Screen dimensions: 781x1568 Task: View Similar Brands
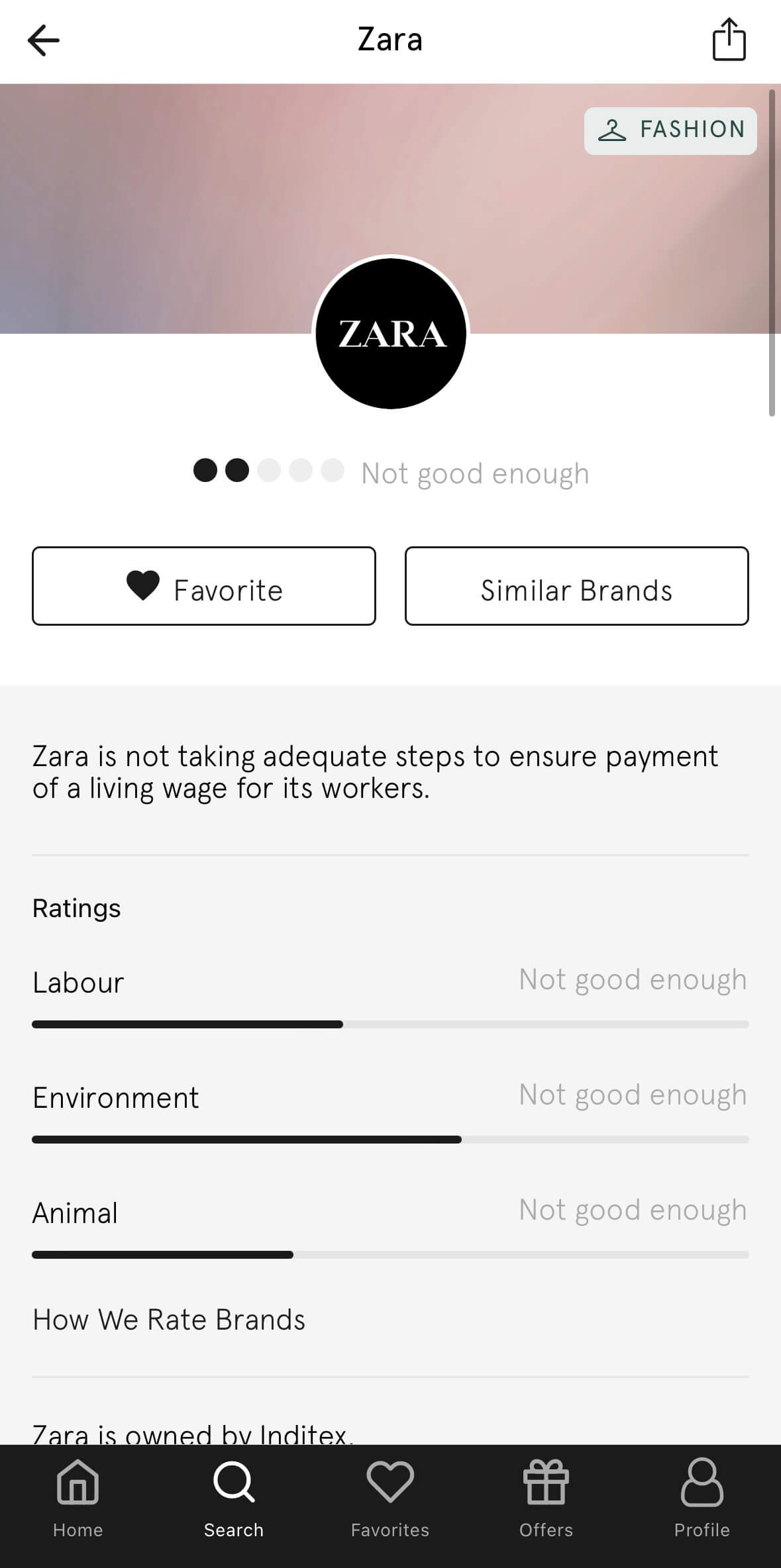point(577,586)
